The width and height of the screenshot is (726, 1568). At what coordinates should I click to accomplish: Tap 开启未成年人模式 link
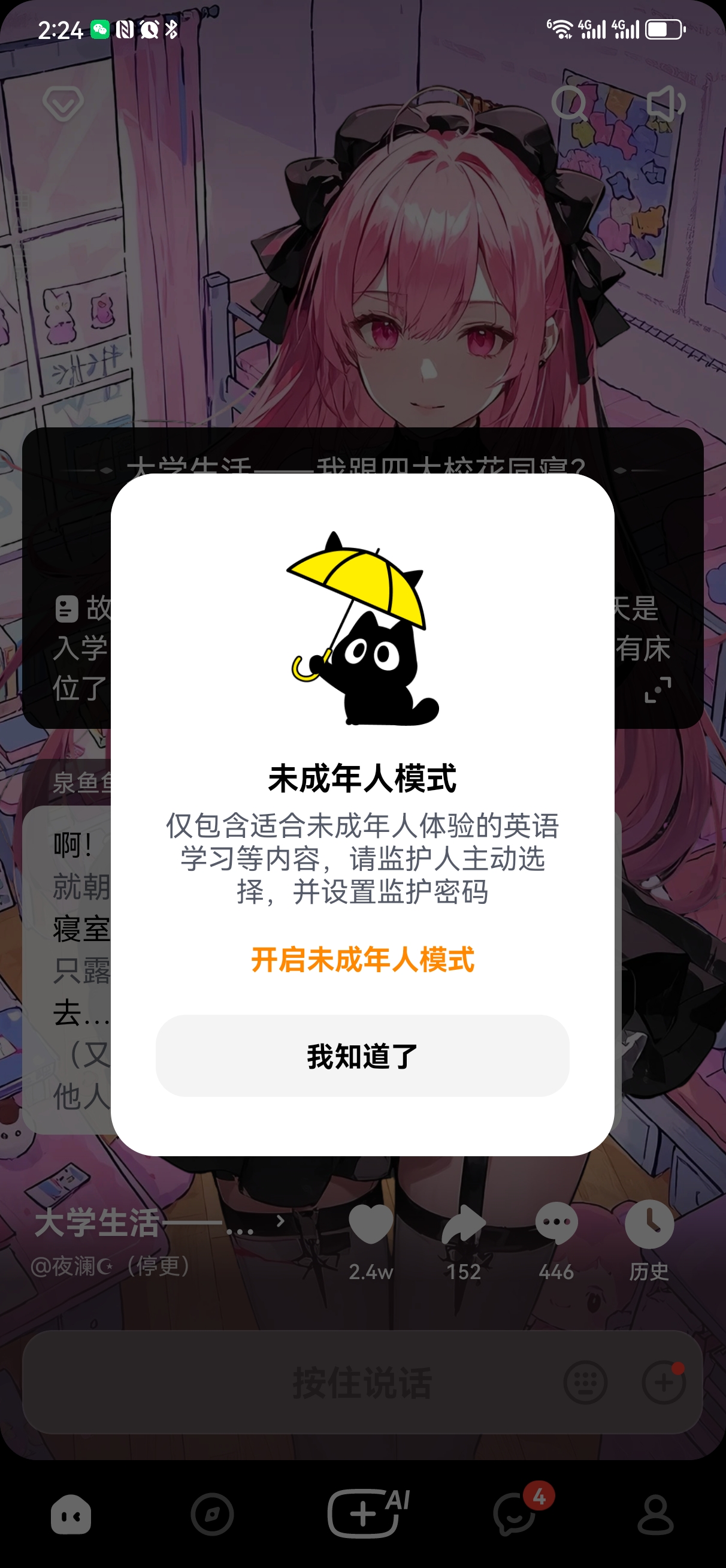(x=362, y=960)
